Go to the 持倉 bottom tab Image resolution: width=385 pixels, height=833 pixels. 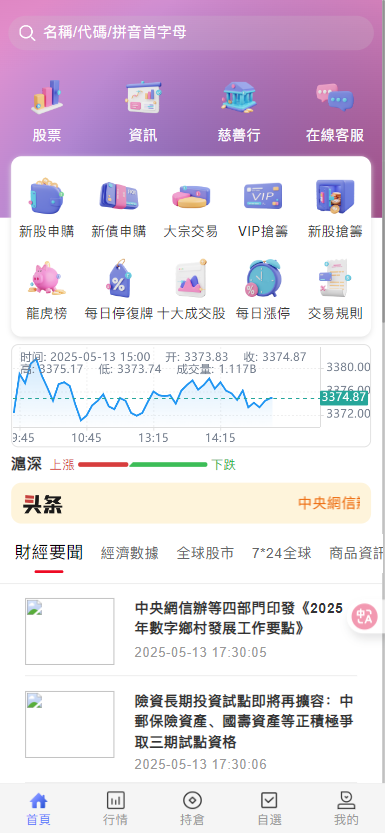(192, 808)
